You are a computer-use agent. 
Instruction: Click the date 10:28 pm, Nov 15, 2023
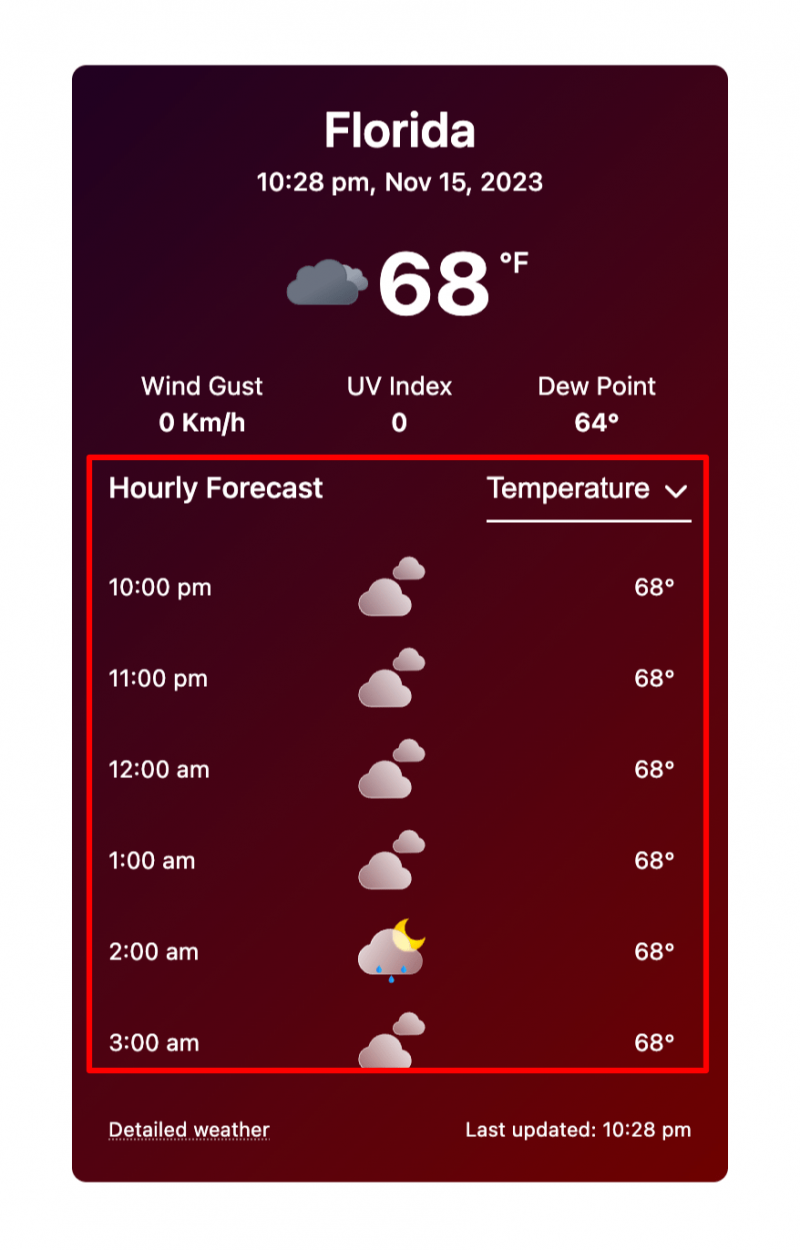[x=399, y=183]
